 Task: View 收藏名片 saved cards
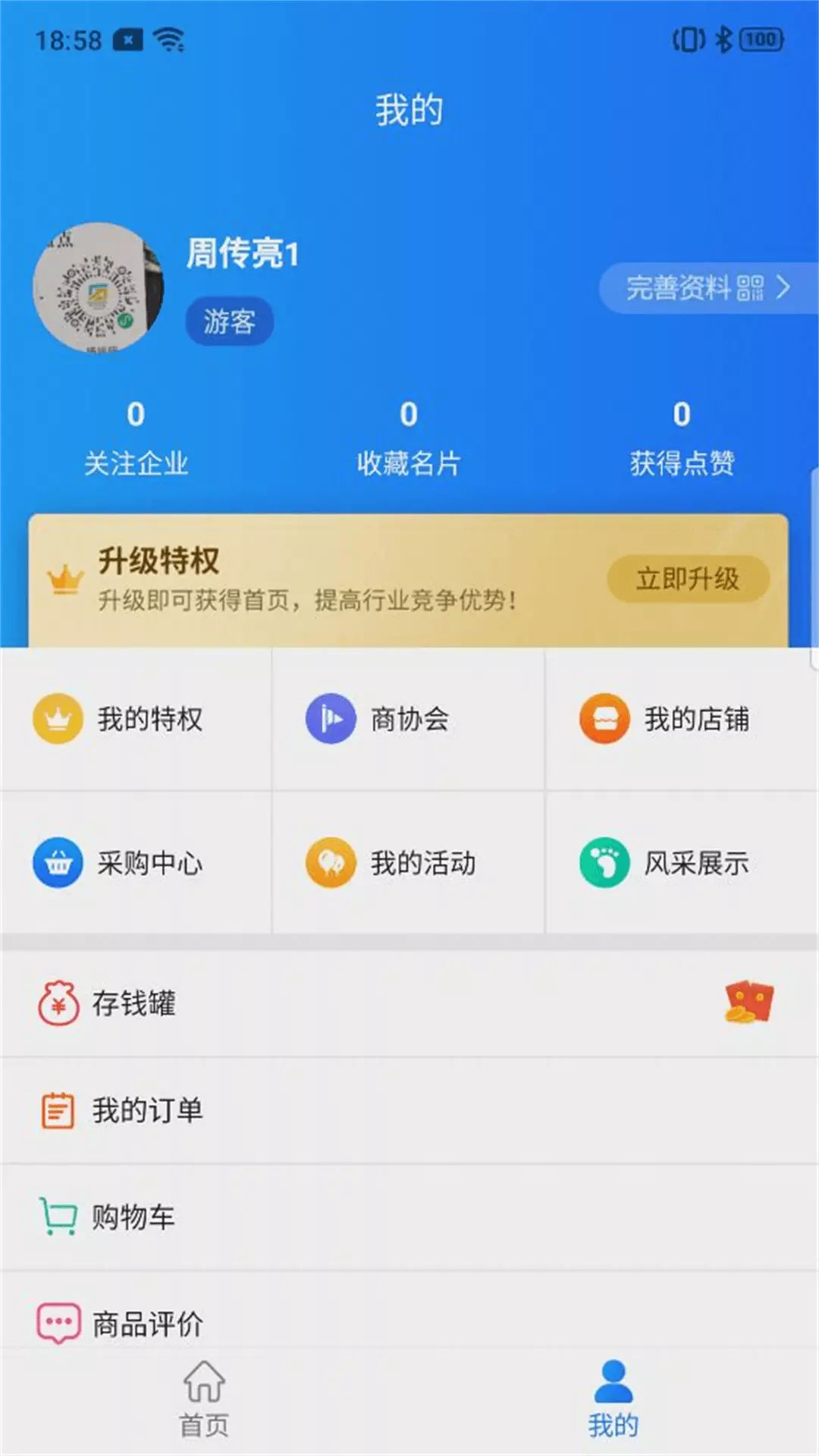409,440
